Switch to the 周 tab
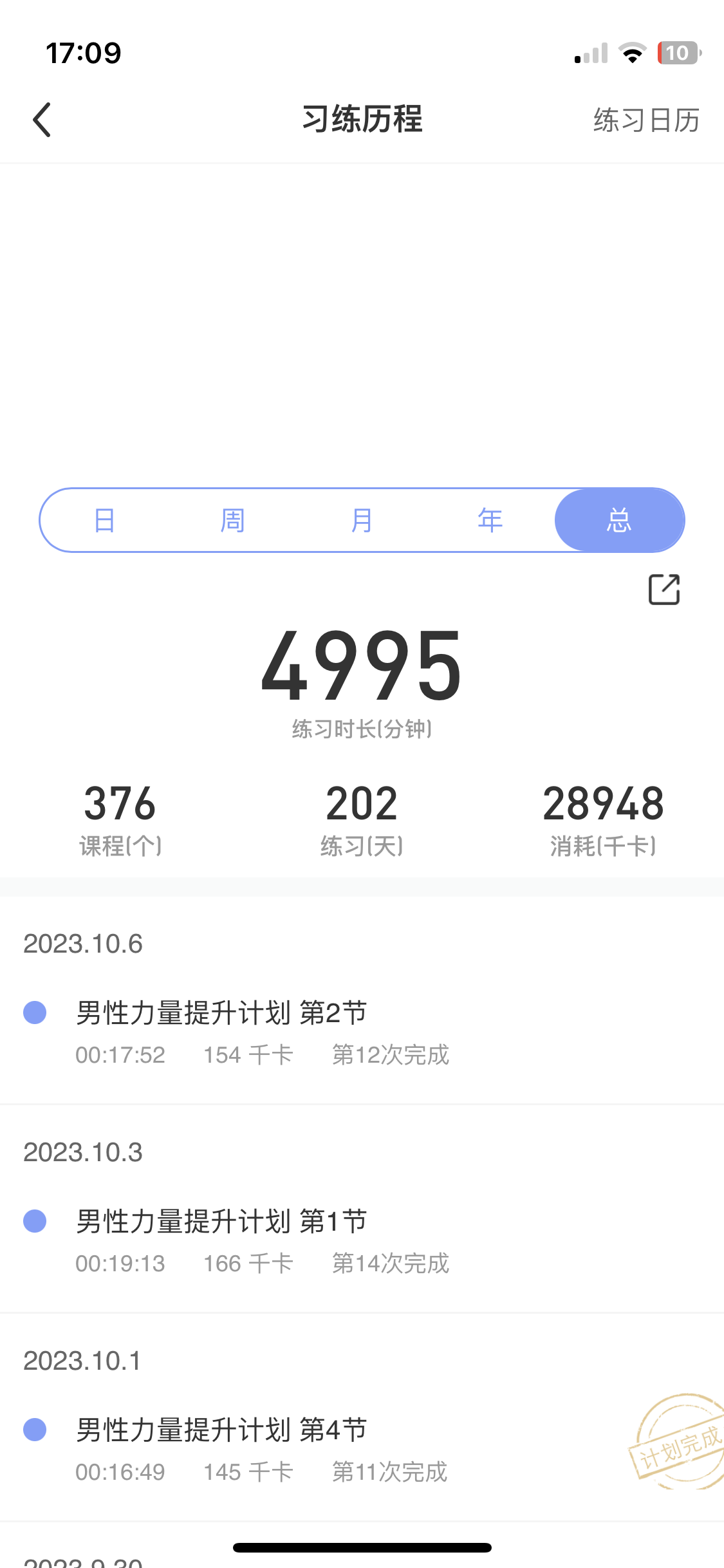Viewport: 724px width, 1568px height. click(x=233, y=520)
